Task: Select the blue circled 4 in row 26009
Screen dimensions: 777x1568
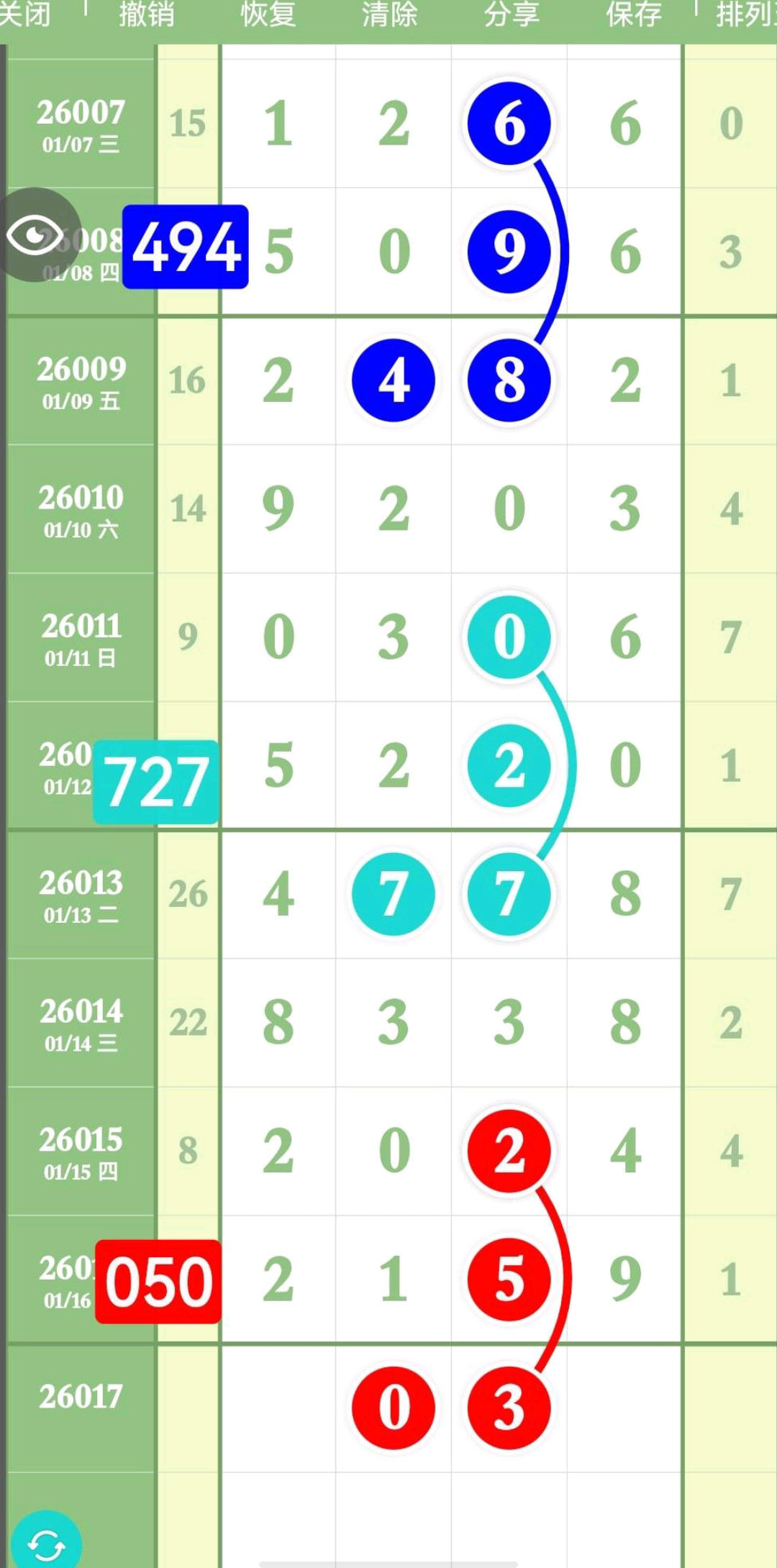Action: pyautogui.click(x=394, y=380)
